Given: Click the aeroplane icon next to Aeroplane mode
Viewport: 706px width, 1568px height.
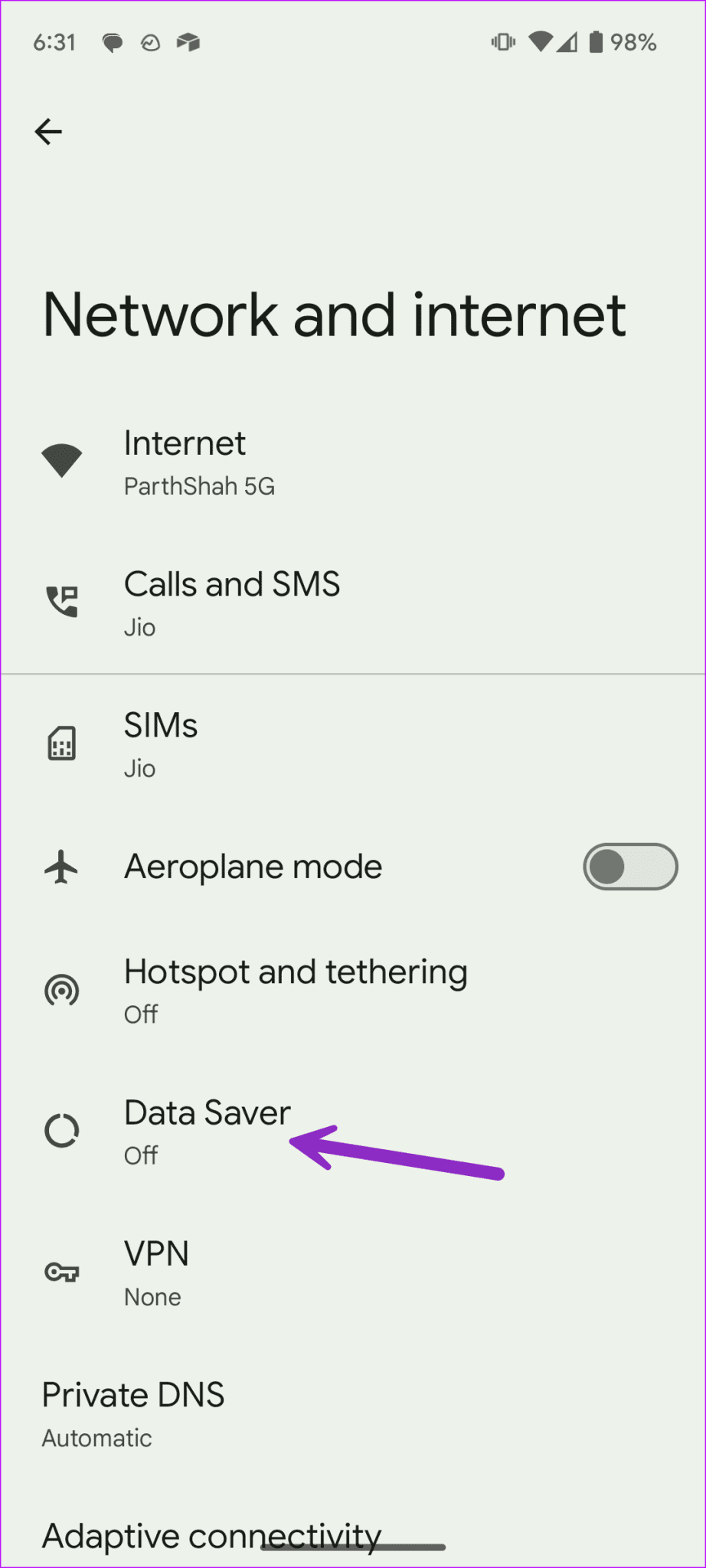Looking at the screenshot, I should pyautogui.click(x=62, y=866).
